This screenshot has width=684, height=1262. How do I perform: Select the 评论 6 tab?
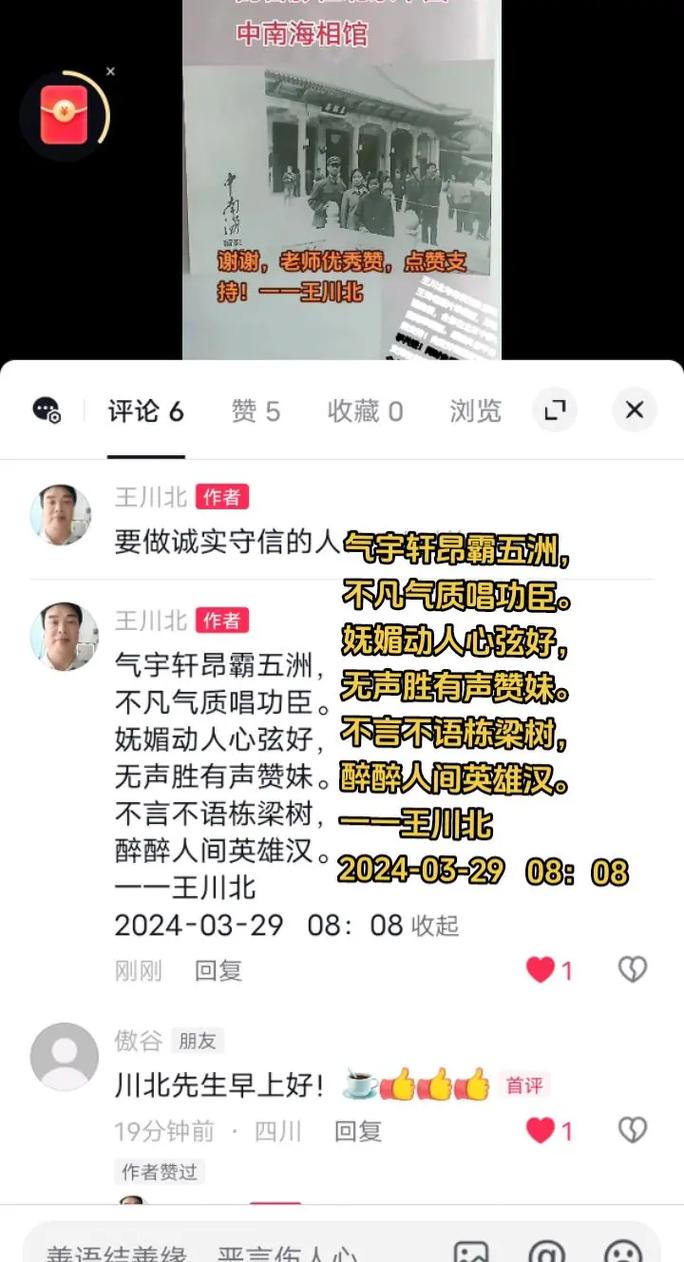pyautogui.click(x=146, y=411)
